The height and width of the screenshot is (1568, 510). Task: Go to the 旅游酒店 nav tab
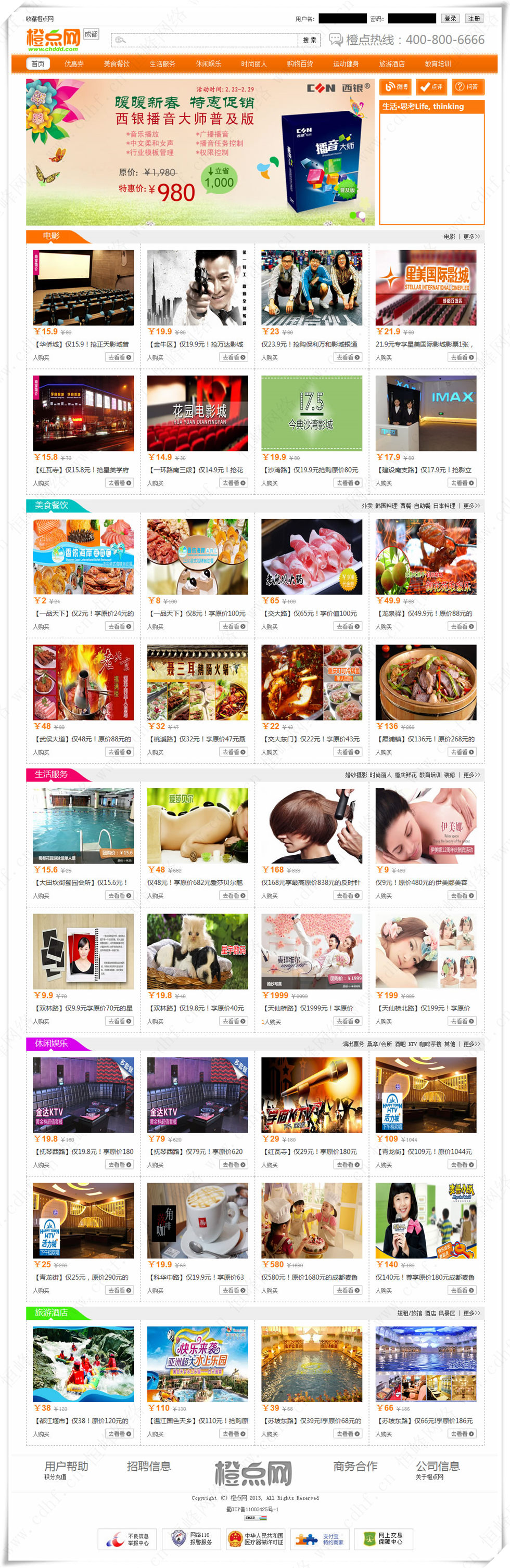[x=391, y=64]
